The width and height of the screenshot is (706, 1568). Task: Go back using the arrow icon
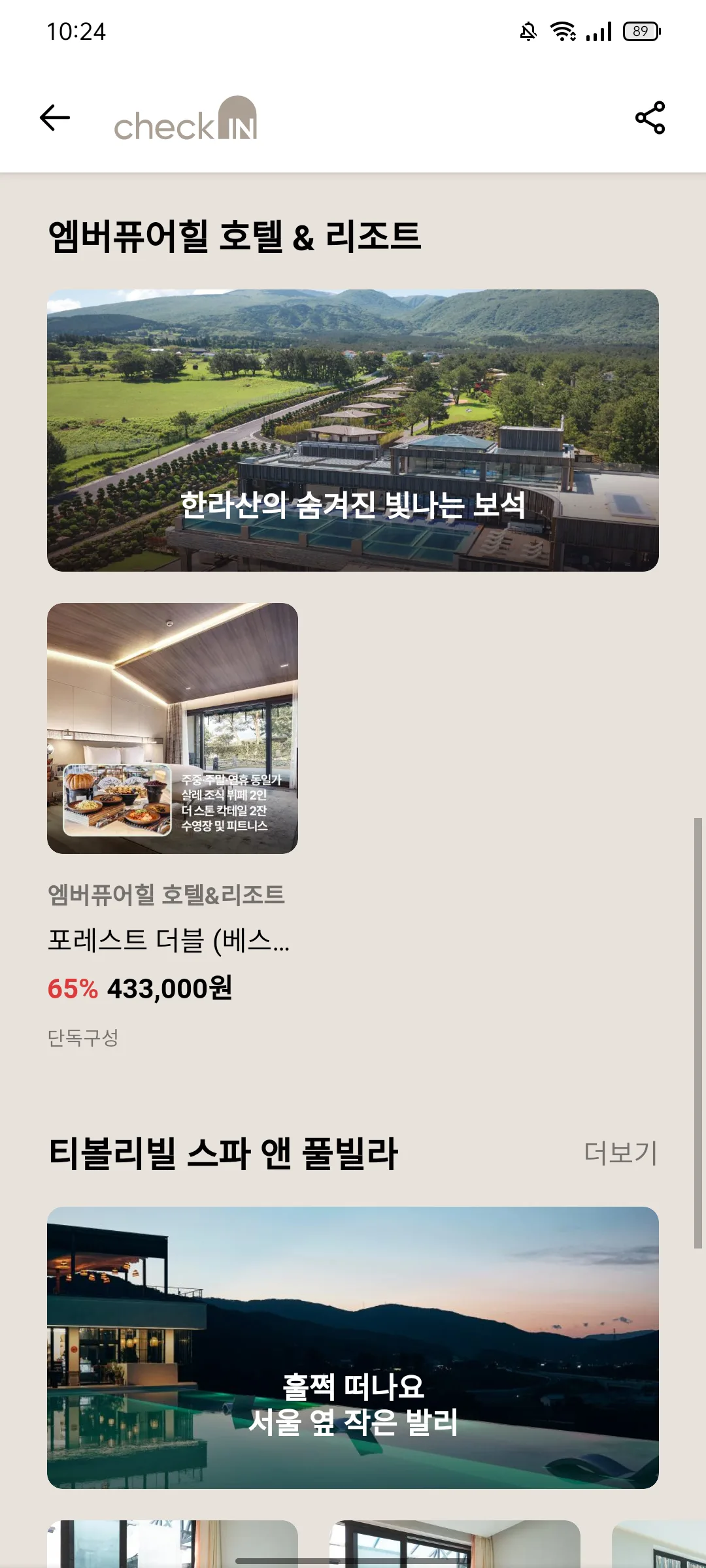pos(55,118)
